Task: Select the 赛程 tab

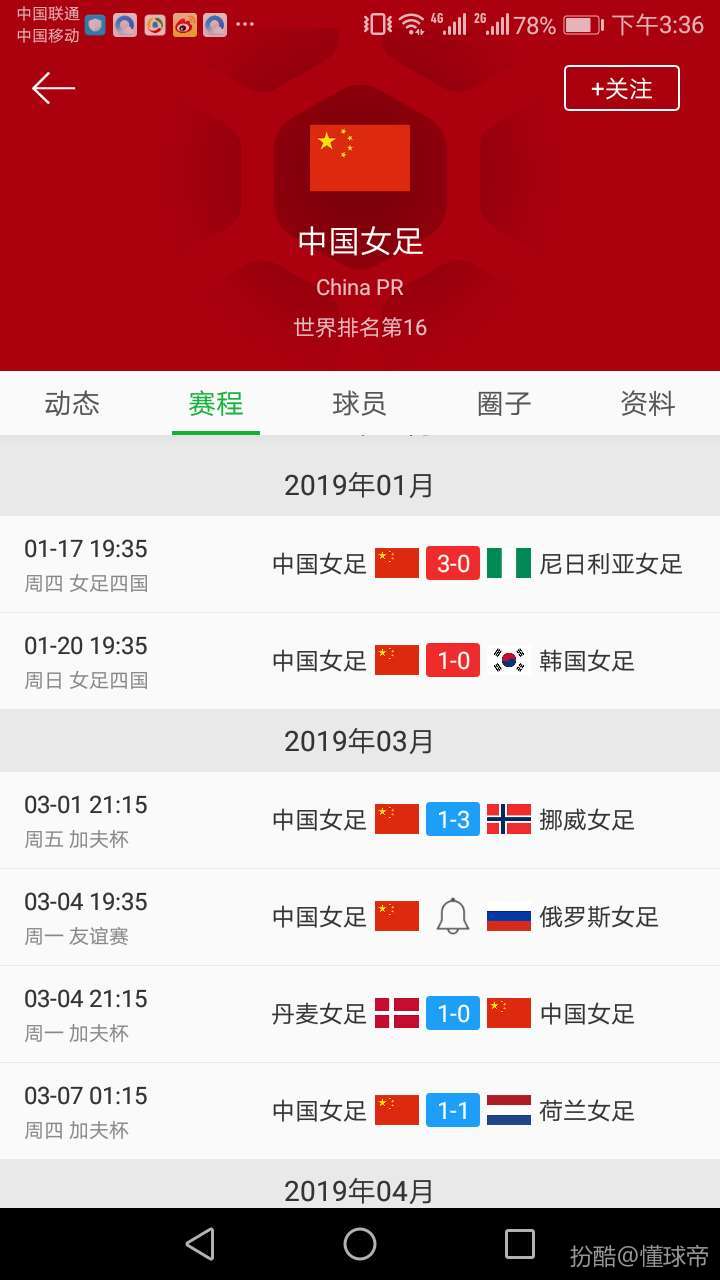Action: tap(216, 404)
